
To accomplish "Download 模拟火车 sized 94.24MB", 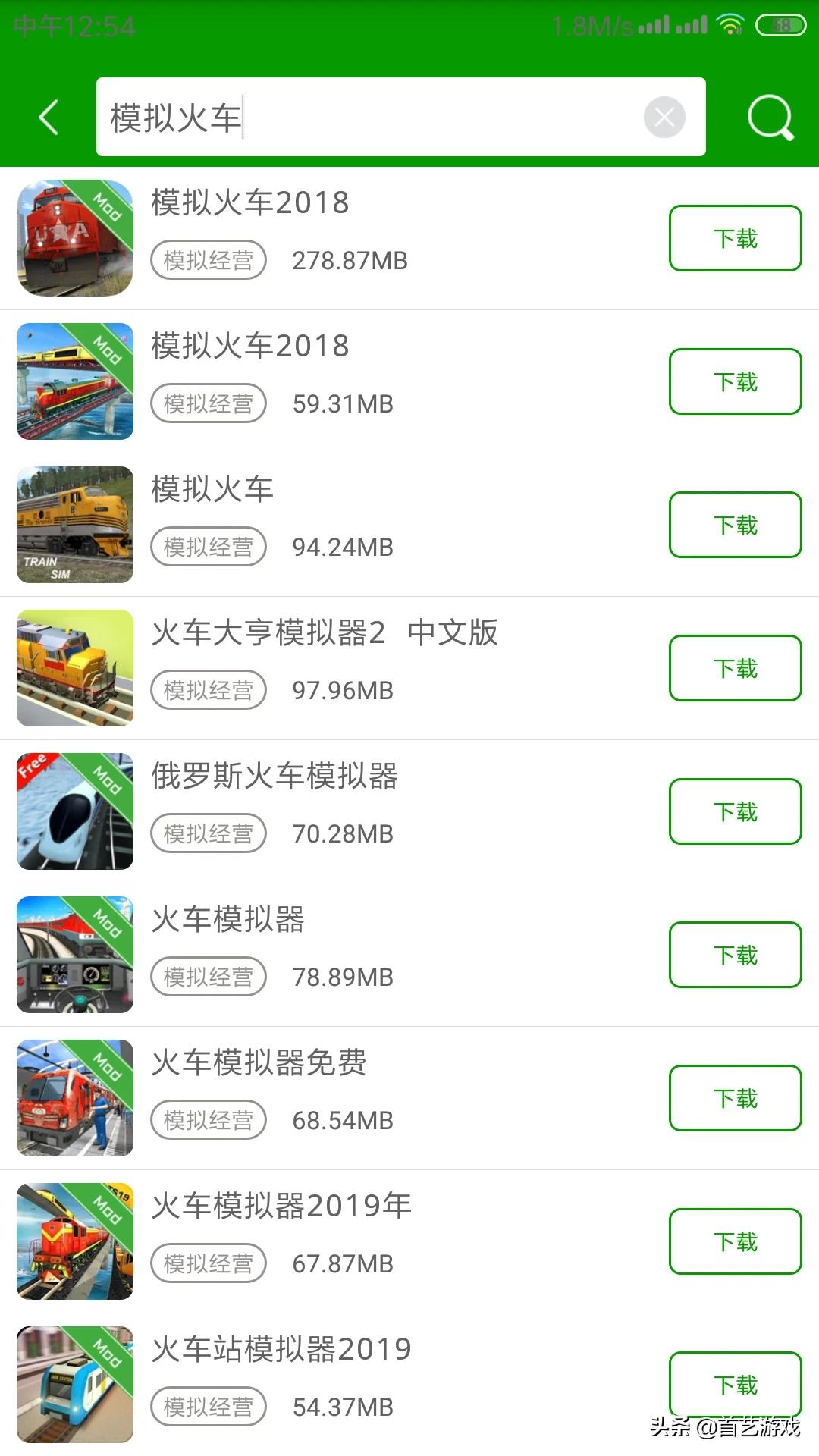I will [x=735, y=525].
